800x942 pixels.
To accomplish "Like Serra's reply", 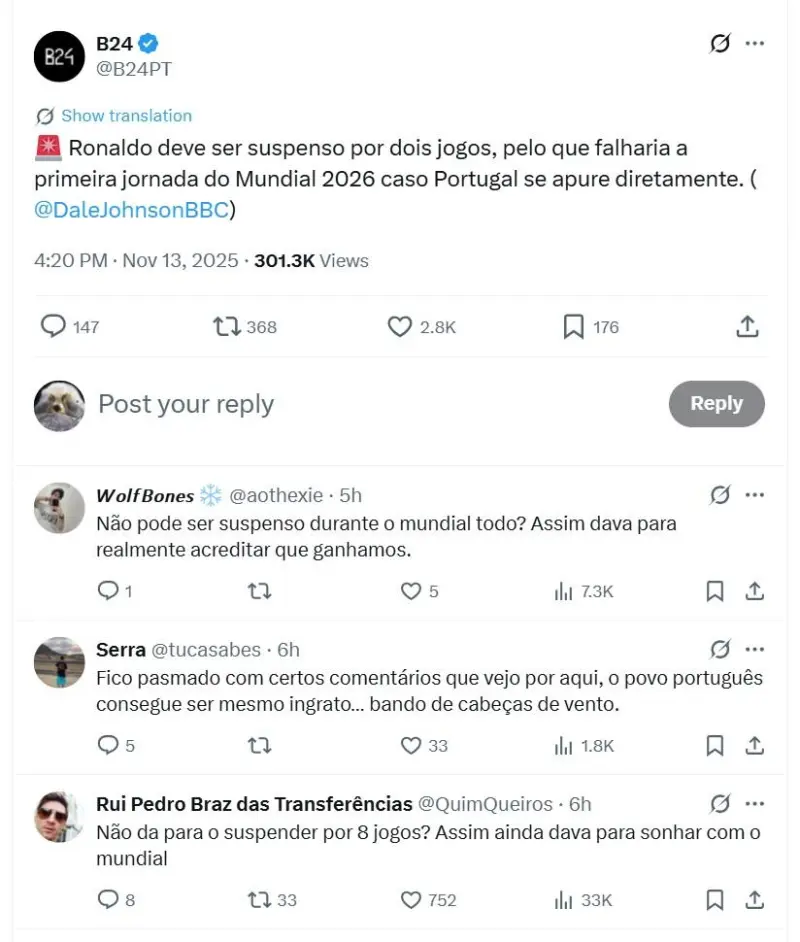I will click(410, 745).
